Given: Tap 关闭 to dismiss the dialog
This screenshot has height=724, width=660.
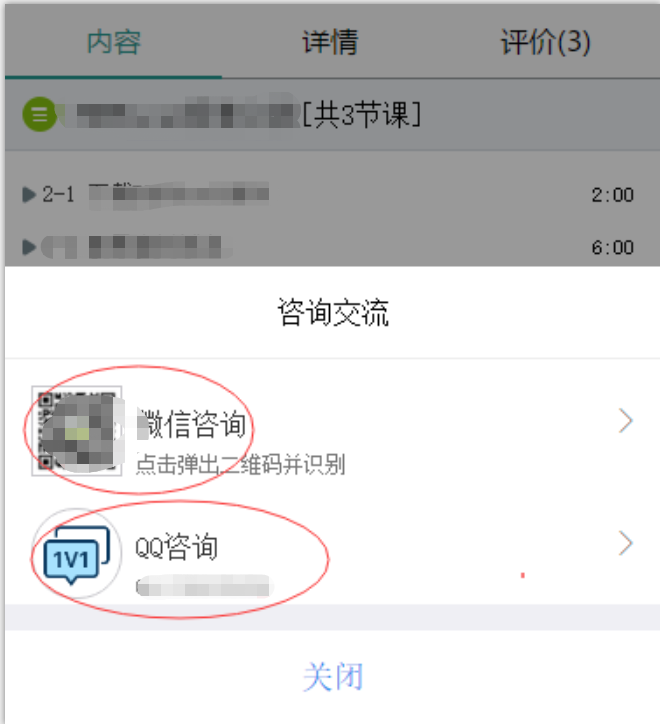Looking at the screenshot, I should pos(332,677).
